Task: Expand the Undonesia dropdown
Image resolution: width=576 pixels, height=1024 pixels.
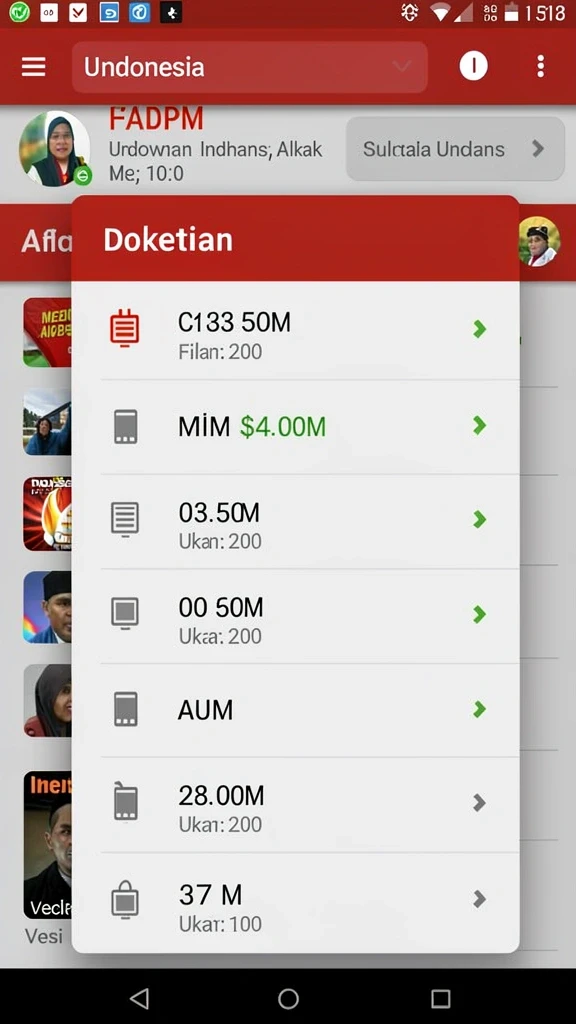Action: 249,67
